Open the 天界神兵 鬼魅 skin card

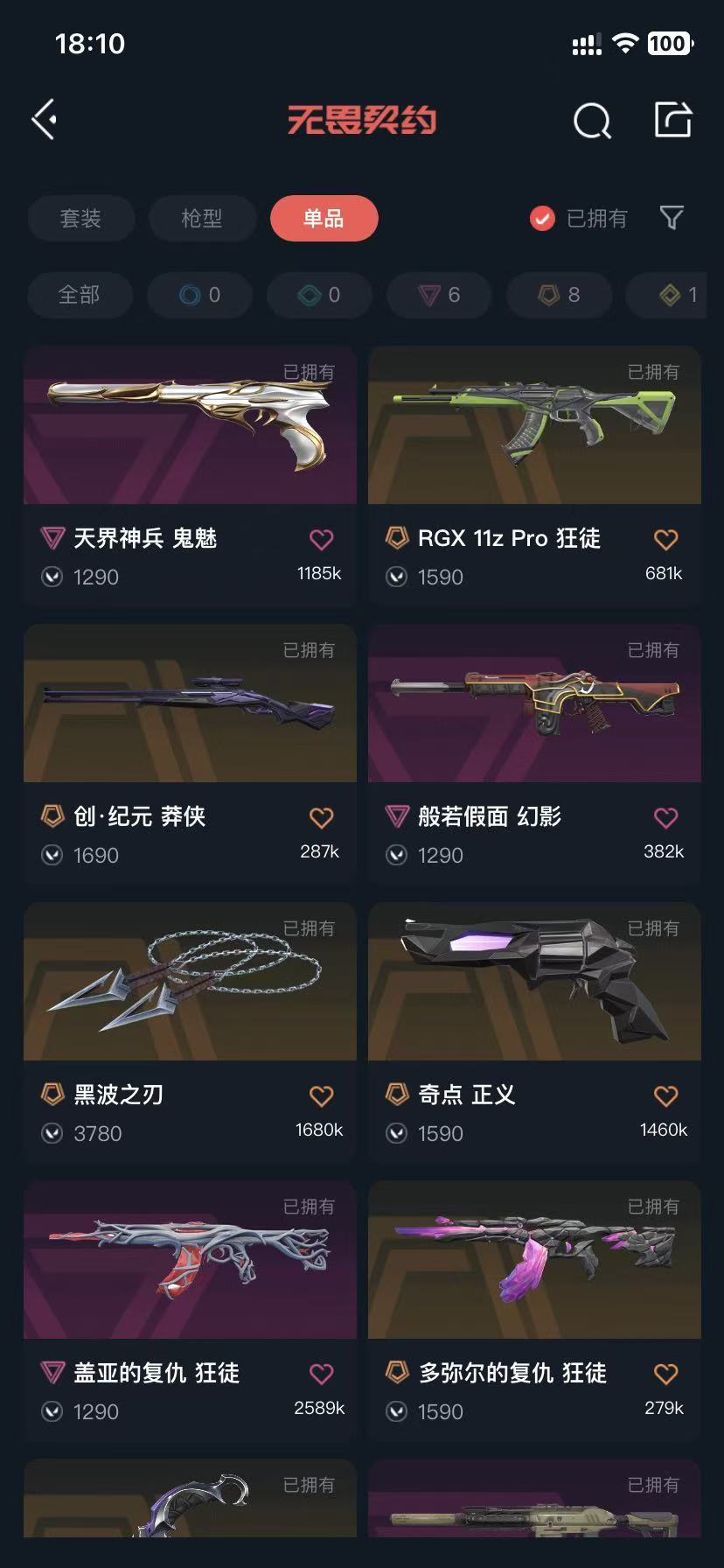(190, 475)
